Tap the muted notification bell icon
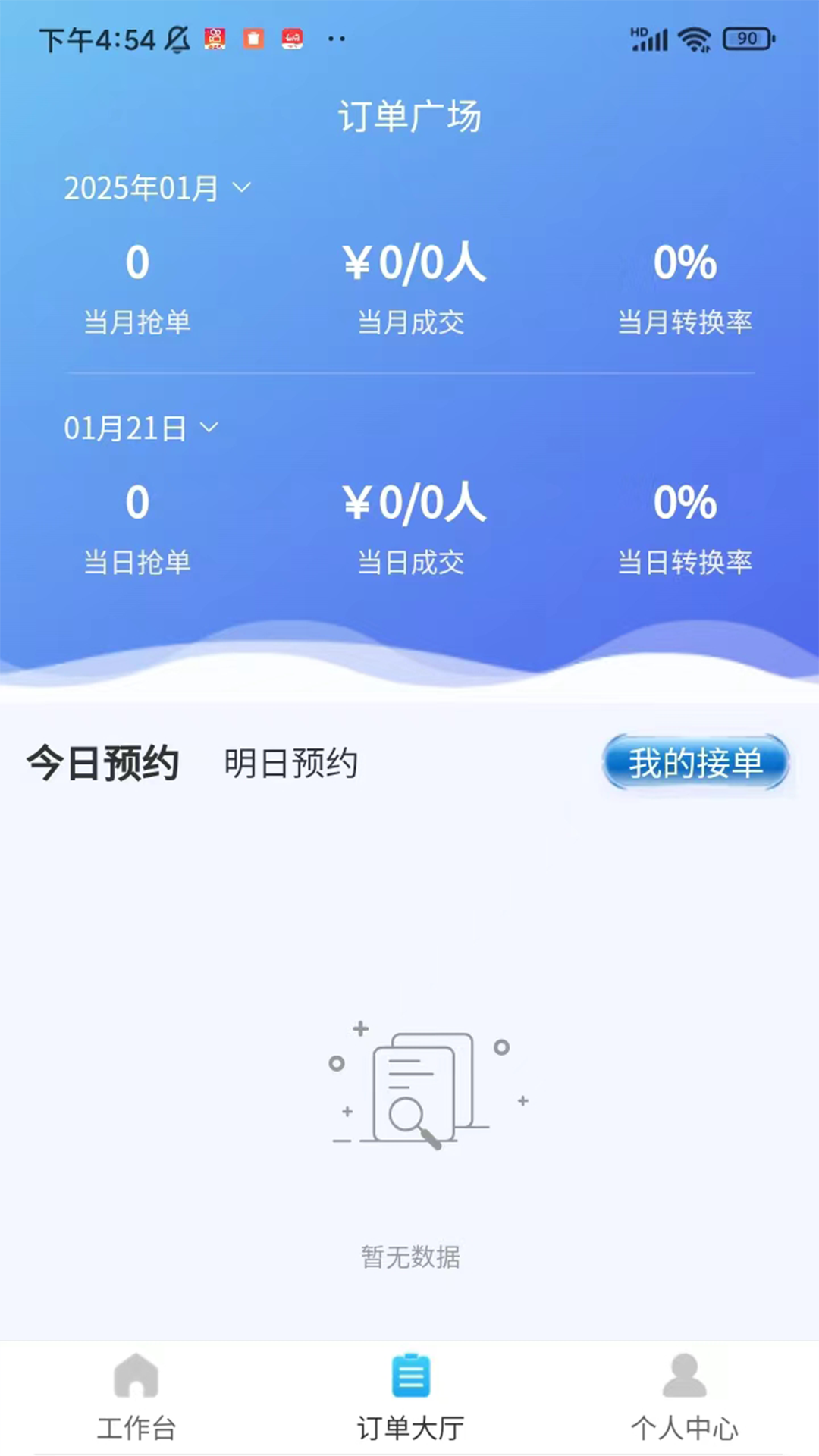The image size is (819, 1456). [176, 38]
